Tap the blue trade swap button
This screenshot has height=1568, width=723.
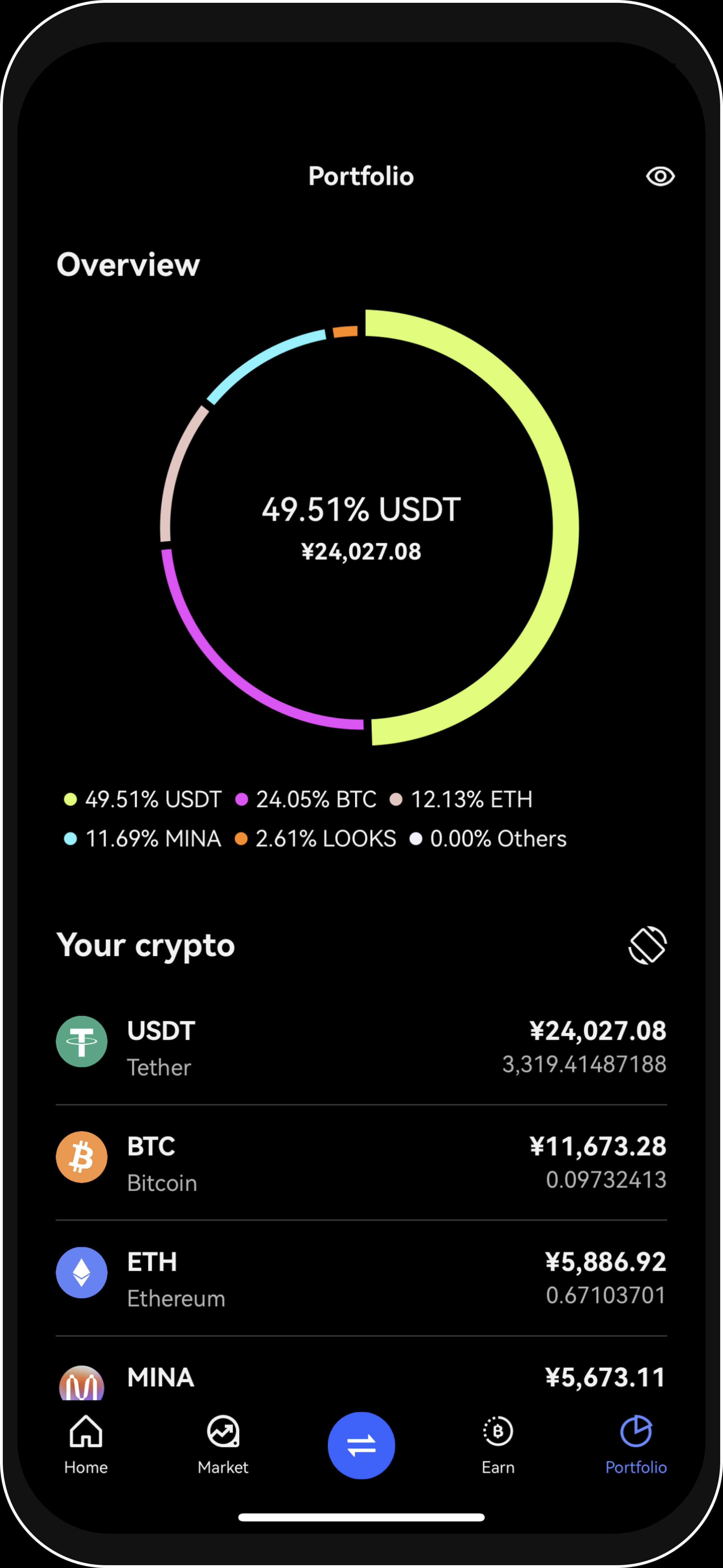[361, 1445]
